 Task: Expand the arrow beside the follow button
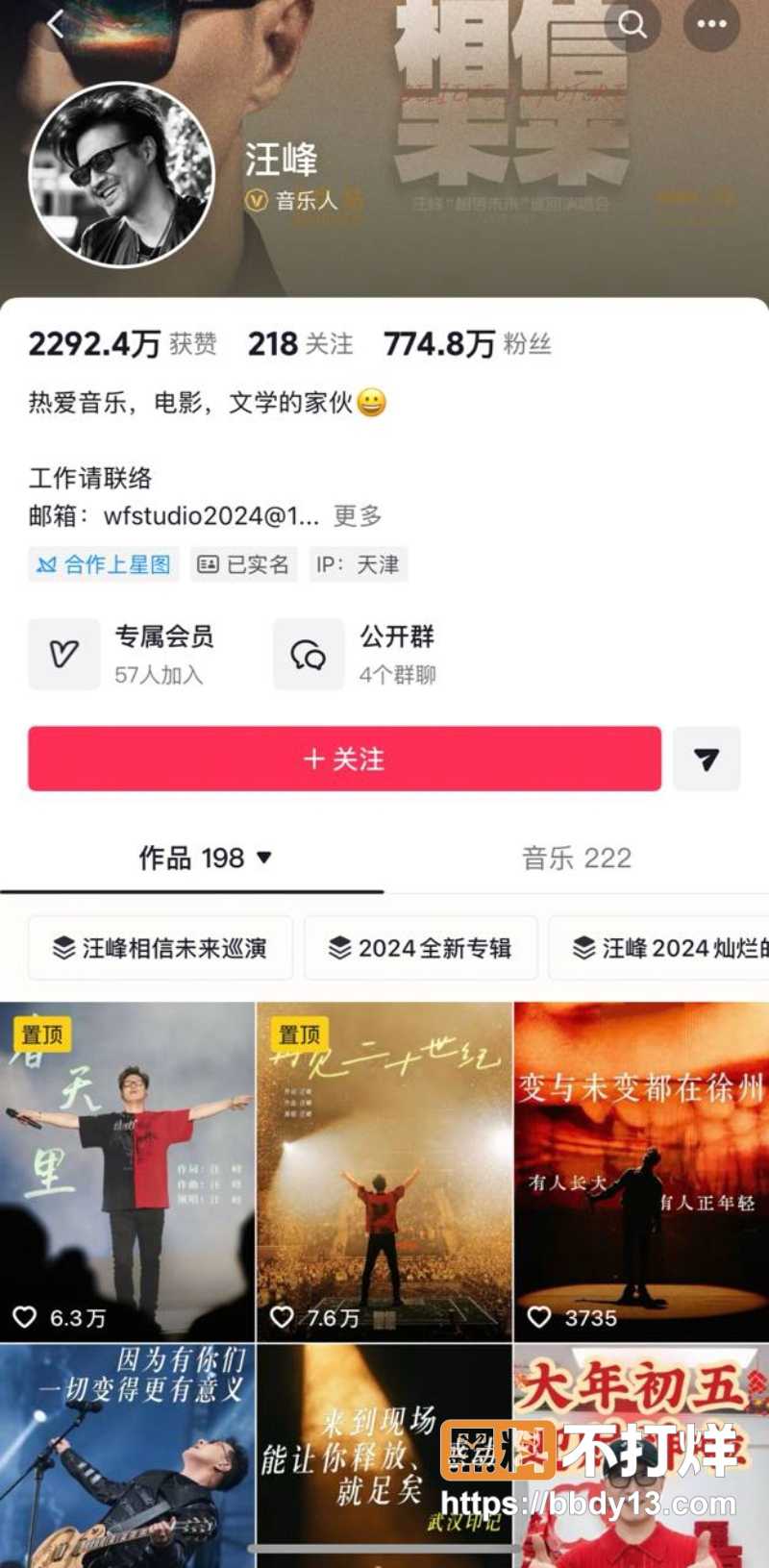(x=707, y=759)
